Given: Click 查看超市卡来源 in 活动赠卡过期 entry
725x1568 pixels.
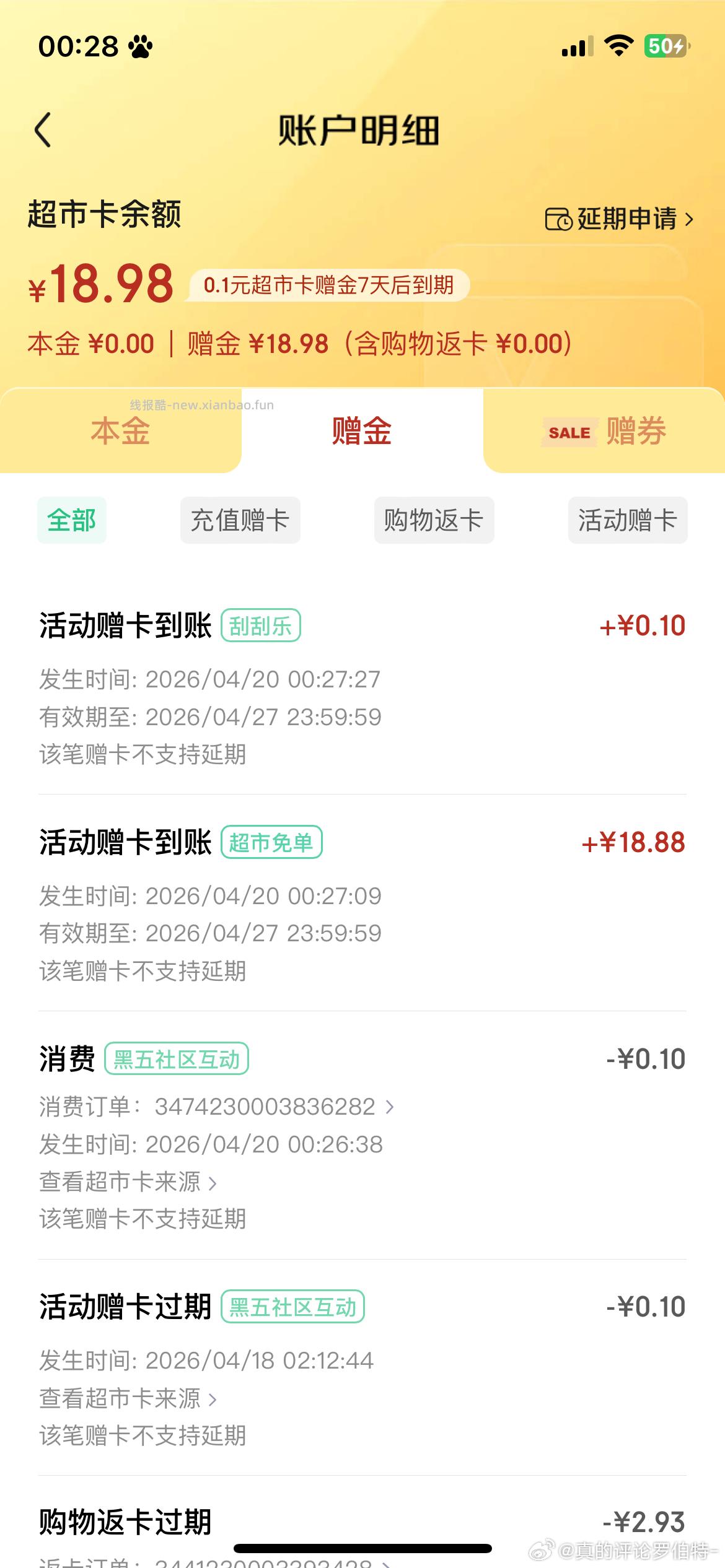Looking at the screenshot, I should tap(124, 1400).
